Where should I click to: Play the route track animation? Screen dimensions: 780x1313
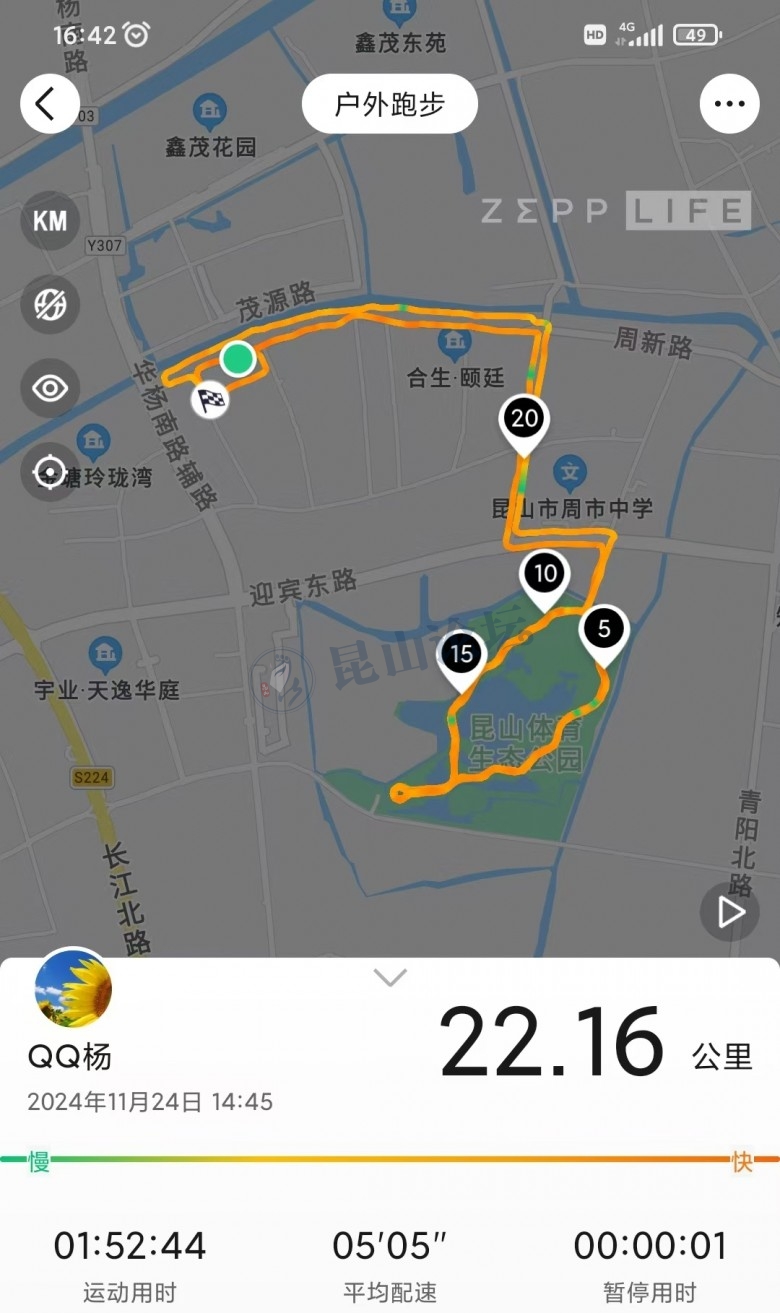[729, 911]
